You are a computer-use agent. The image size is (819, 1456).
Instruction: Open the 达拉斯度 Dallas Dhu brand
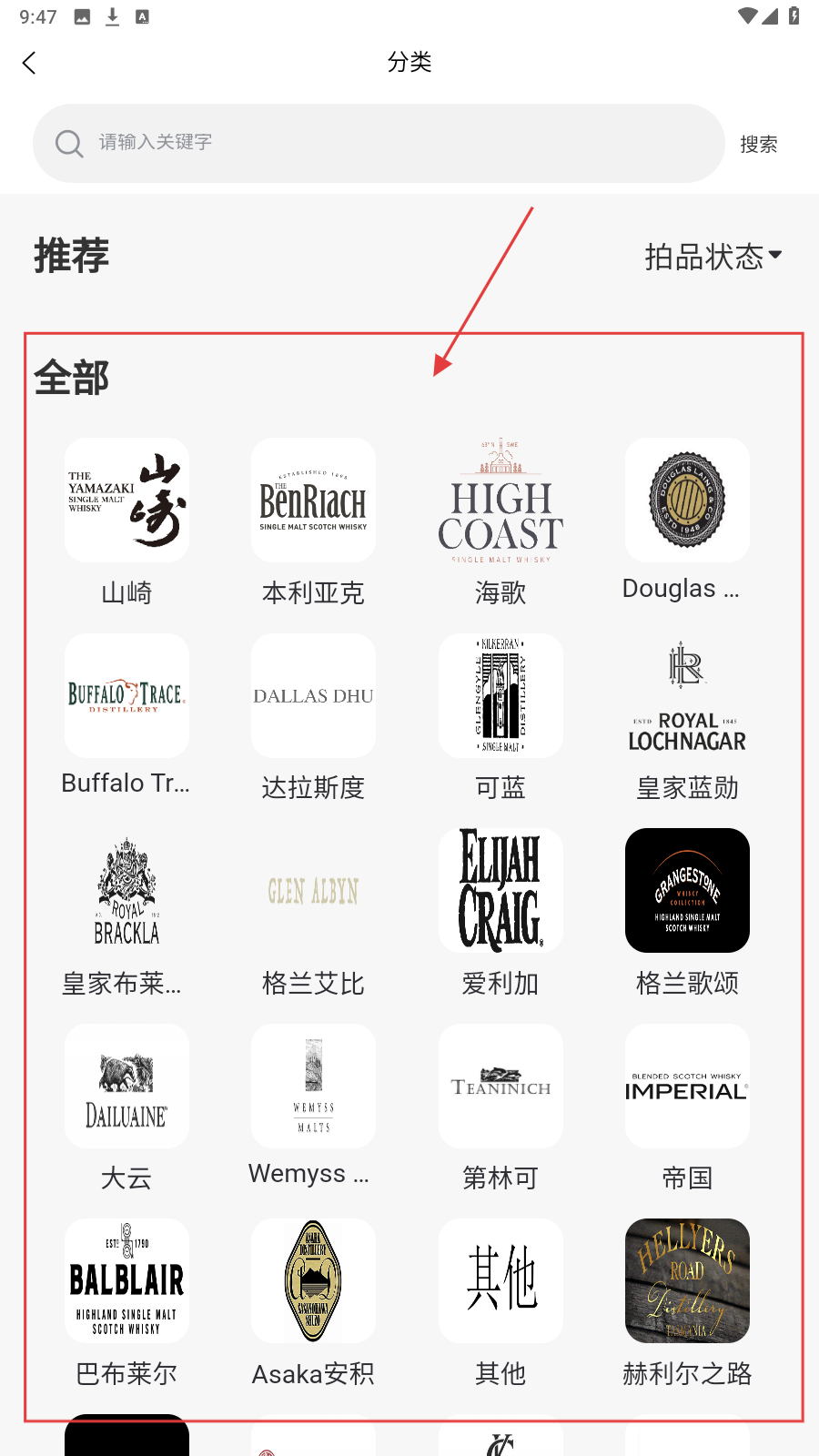click(313, 696)
